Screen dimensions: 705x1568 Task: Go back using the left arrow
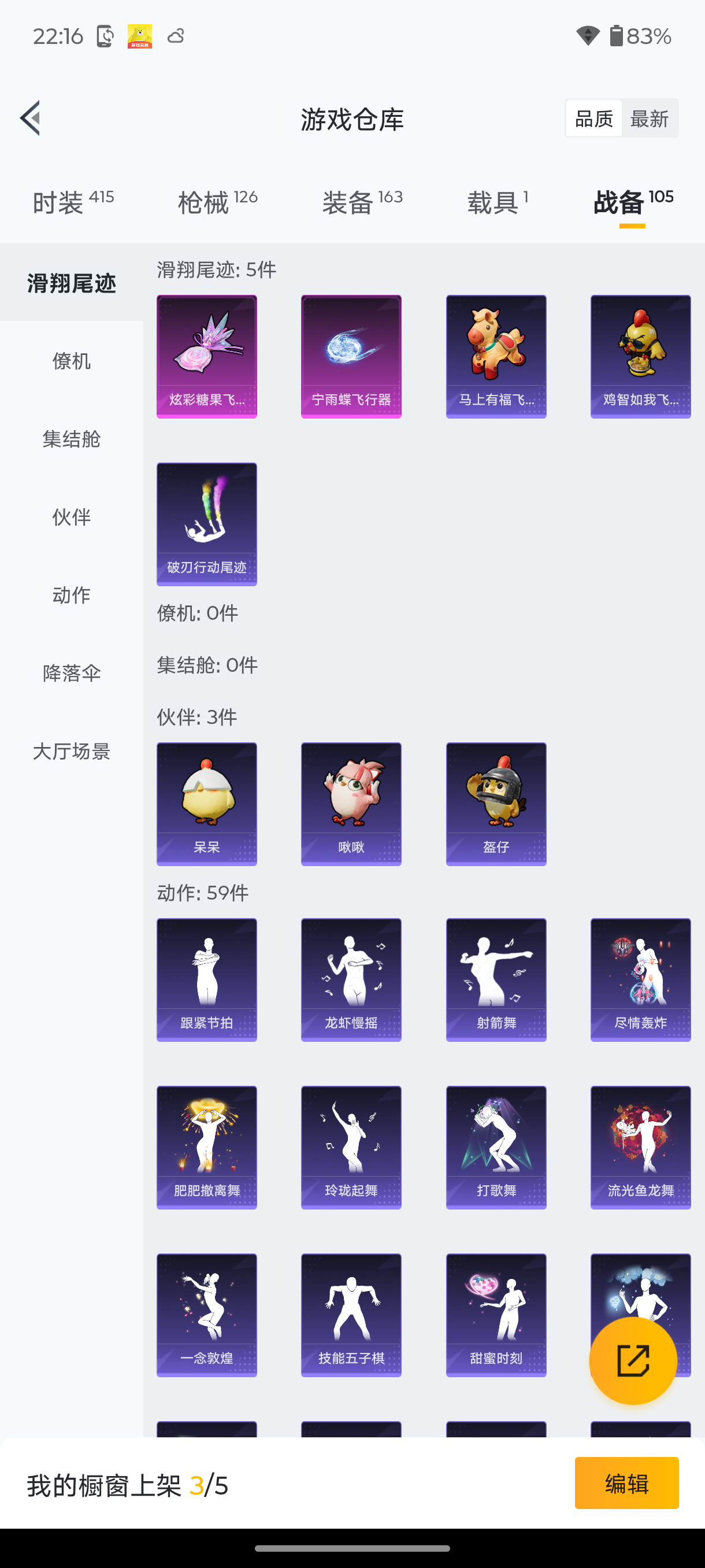coord(30,119)
